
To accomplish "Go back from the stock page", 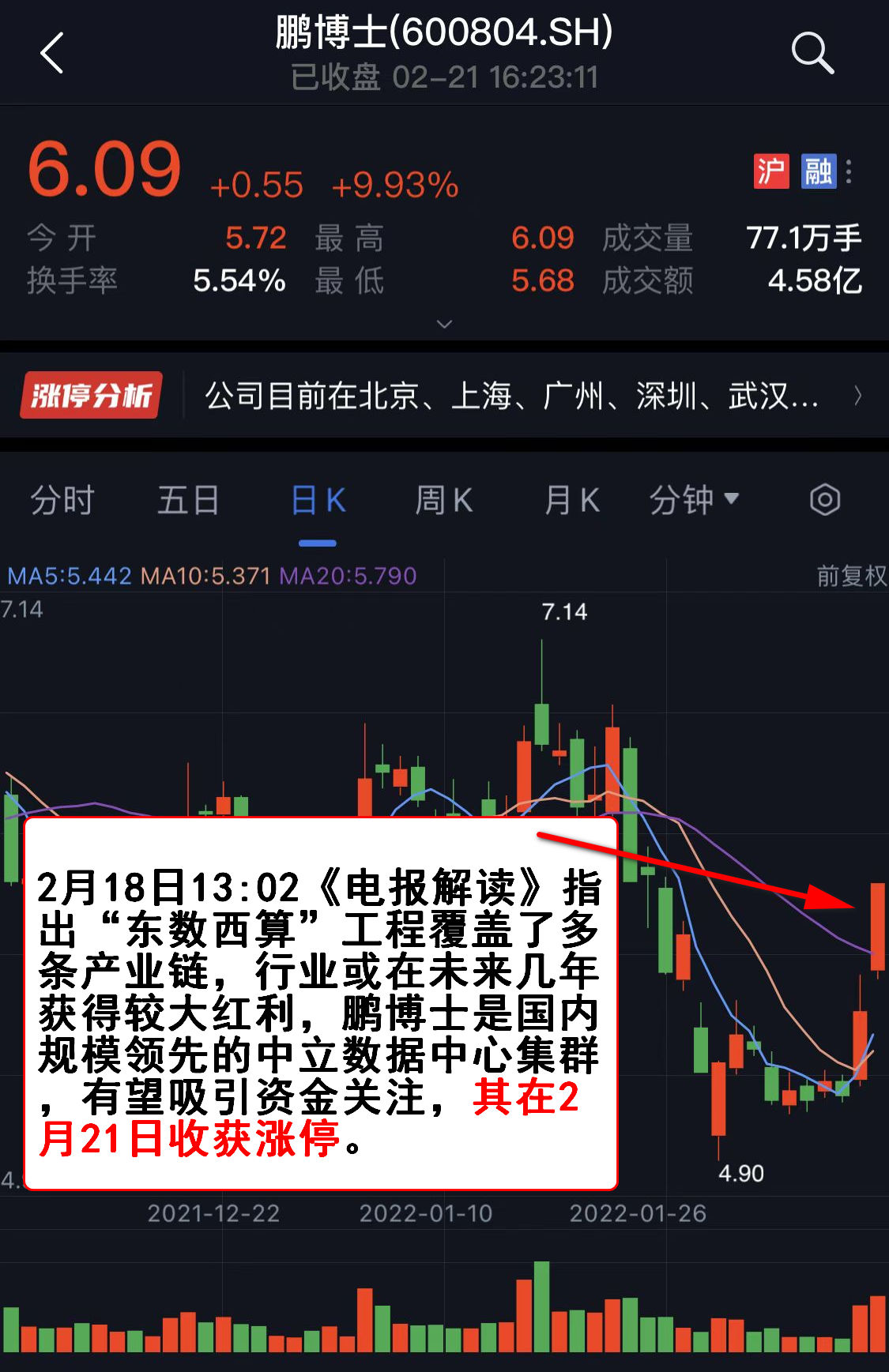I will (x=52, y=54).
